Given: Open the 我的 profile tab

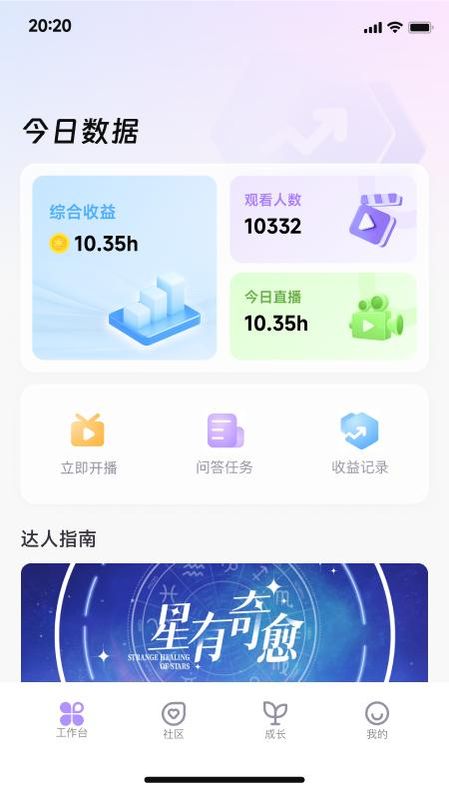Looking at the screenshot, I should pyautogui.click(x=377, y=720).
